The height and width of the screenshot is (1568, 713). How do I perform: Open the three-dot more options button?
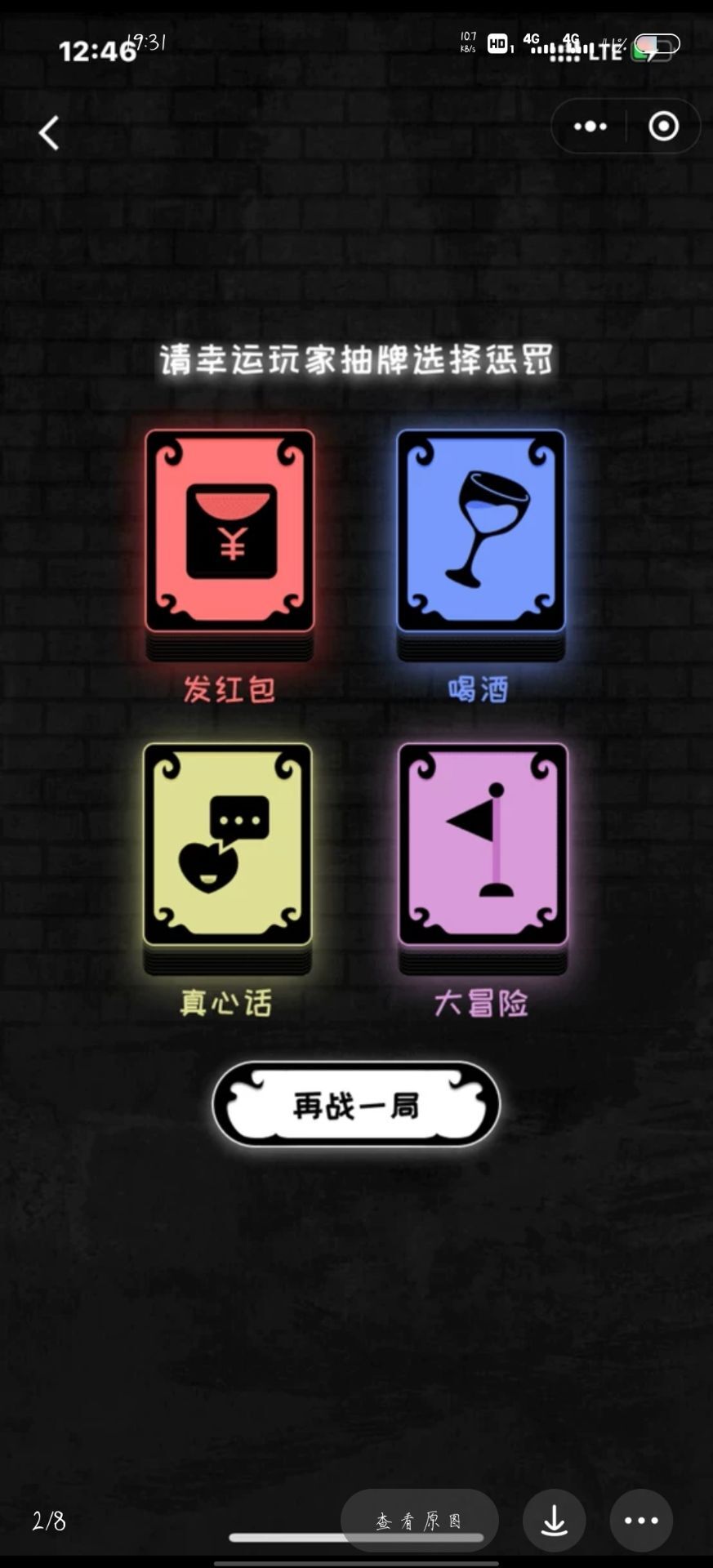(x=641, y=1521)
